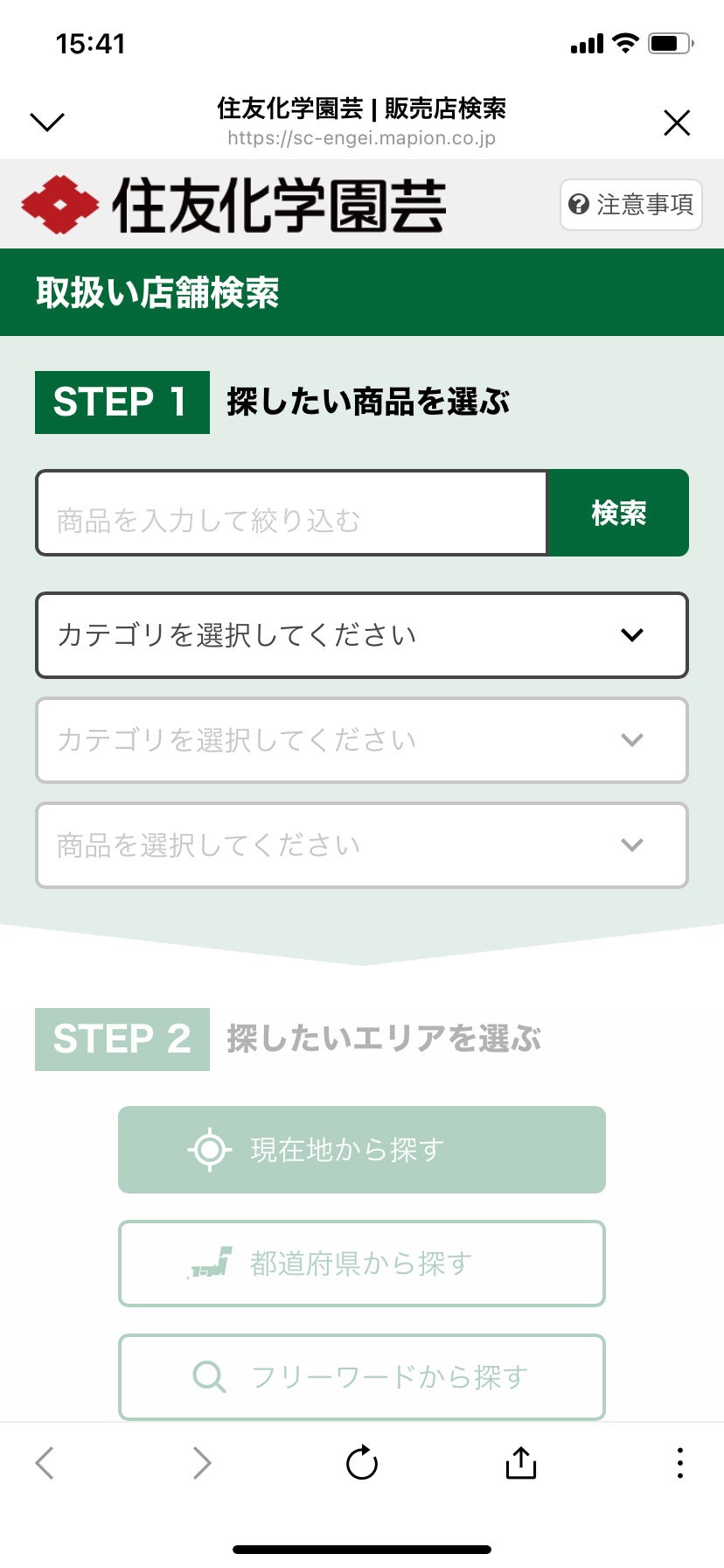
Task: Collapse the in-app browser with the down chevron
Action: 47,122
